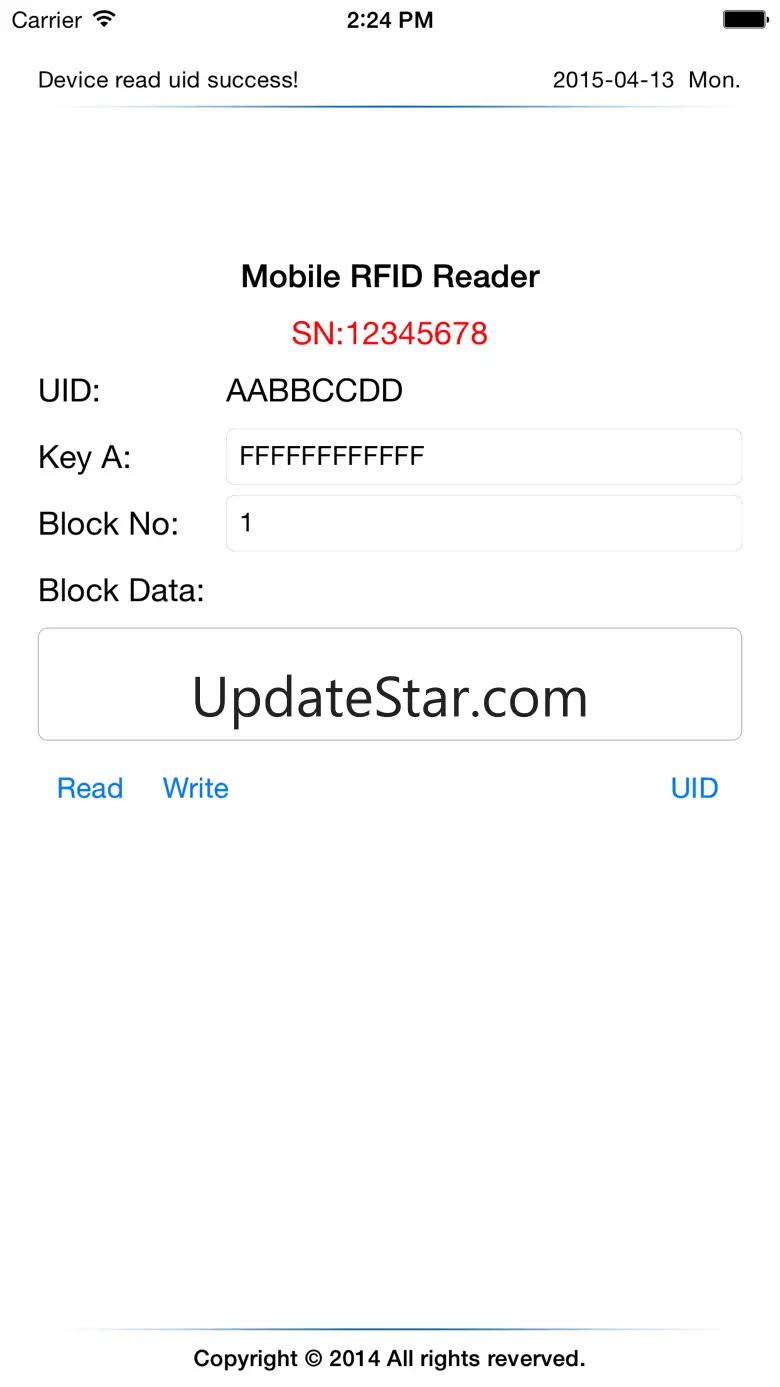Tap the Read button
Viewport: 780px width, 1387px height.
pyautogui.click(x=90, y=788)
